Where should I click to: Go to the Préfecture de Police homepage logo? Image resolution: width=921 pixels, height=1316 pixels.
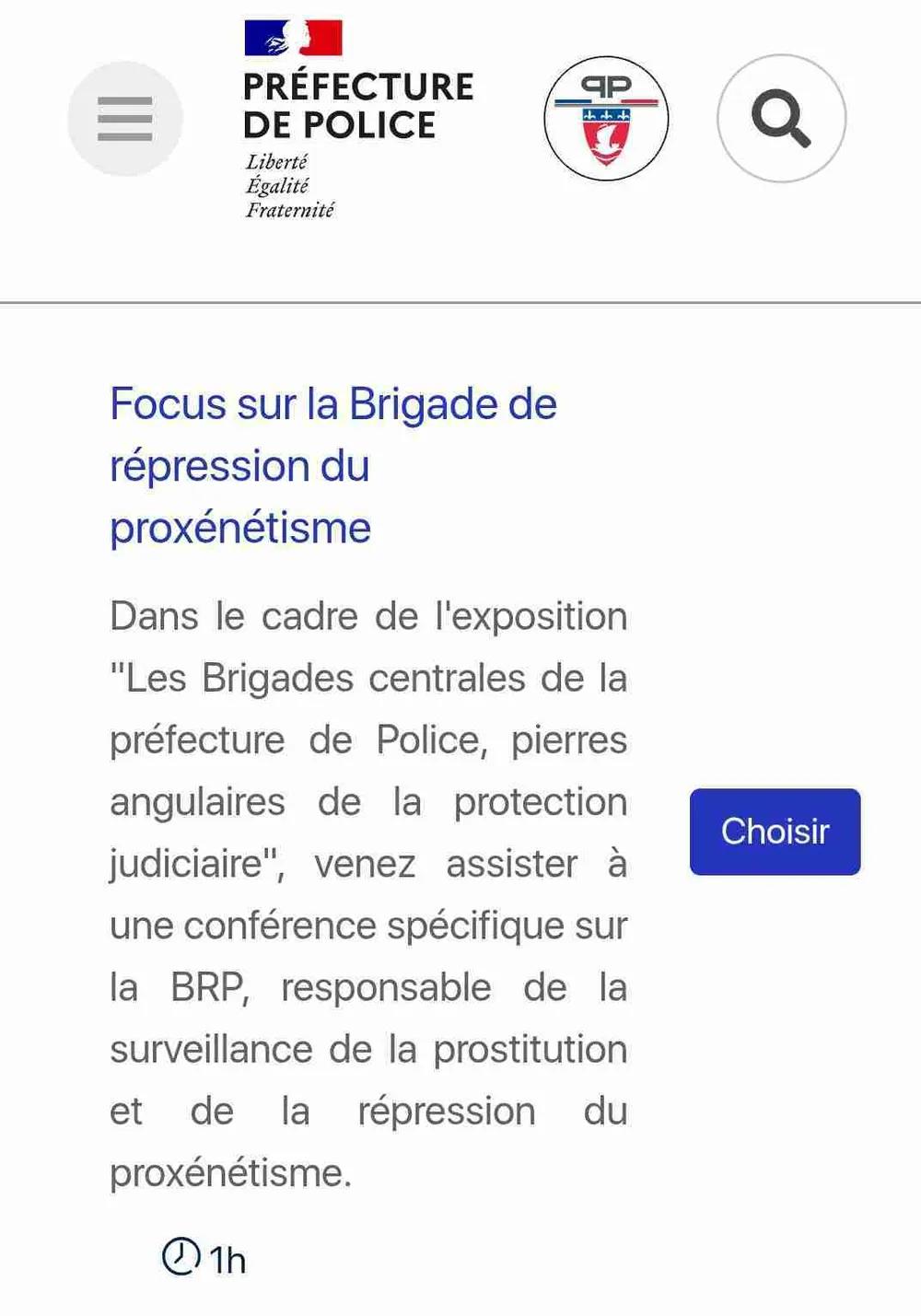(357, 120)
